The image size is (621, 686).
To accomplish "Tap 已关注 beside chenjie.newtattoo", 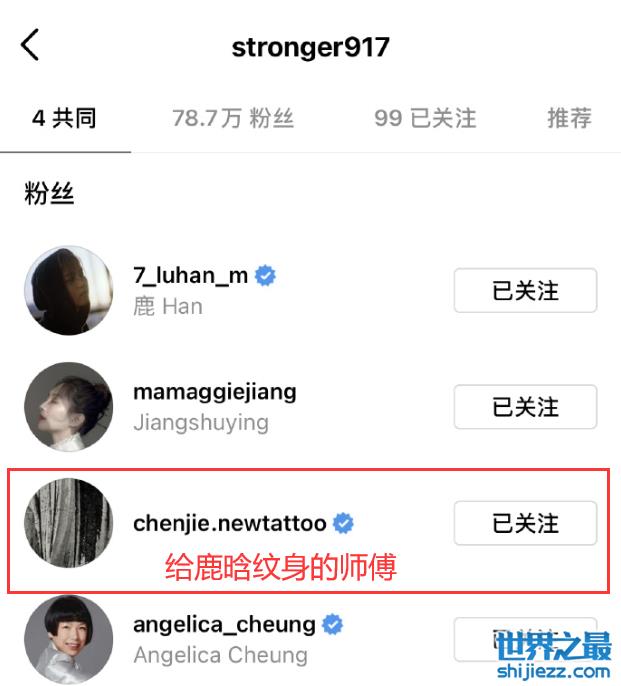I will click(525, 523).
